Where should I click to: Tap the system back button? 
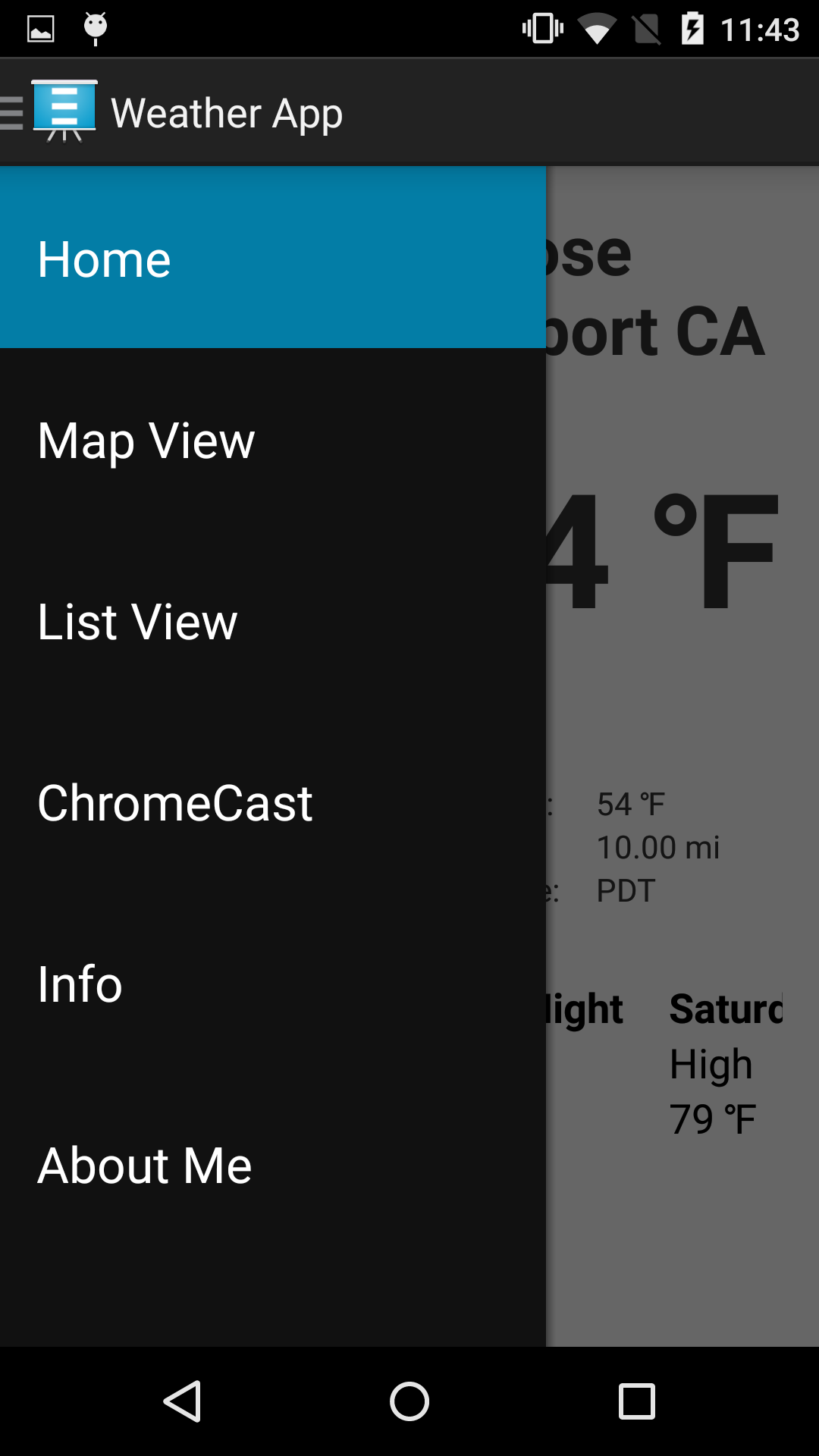click(x=182, y=1401)
